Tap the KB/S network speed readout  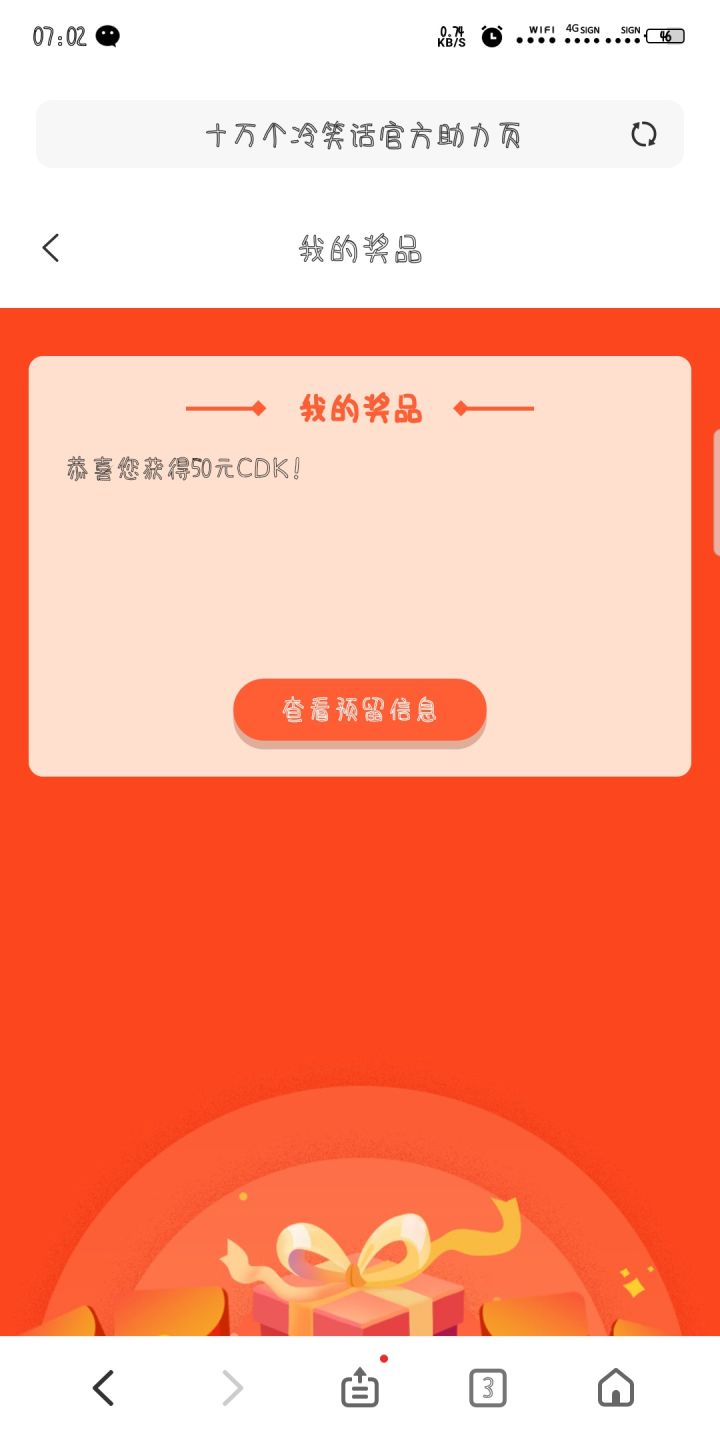(450, 38)
